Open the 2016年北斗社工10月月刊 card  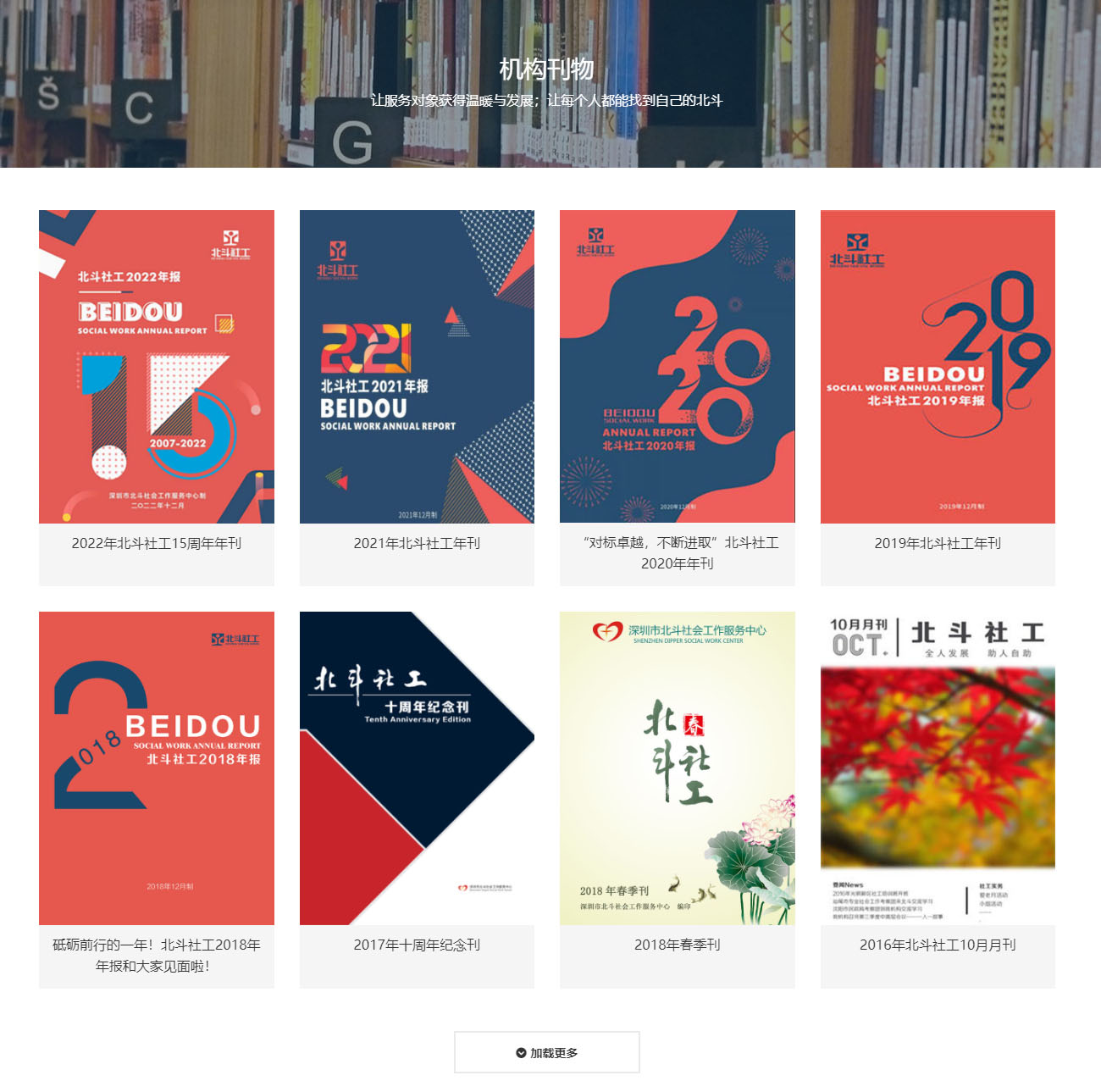[938, 768]
